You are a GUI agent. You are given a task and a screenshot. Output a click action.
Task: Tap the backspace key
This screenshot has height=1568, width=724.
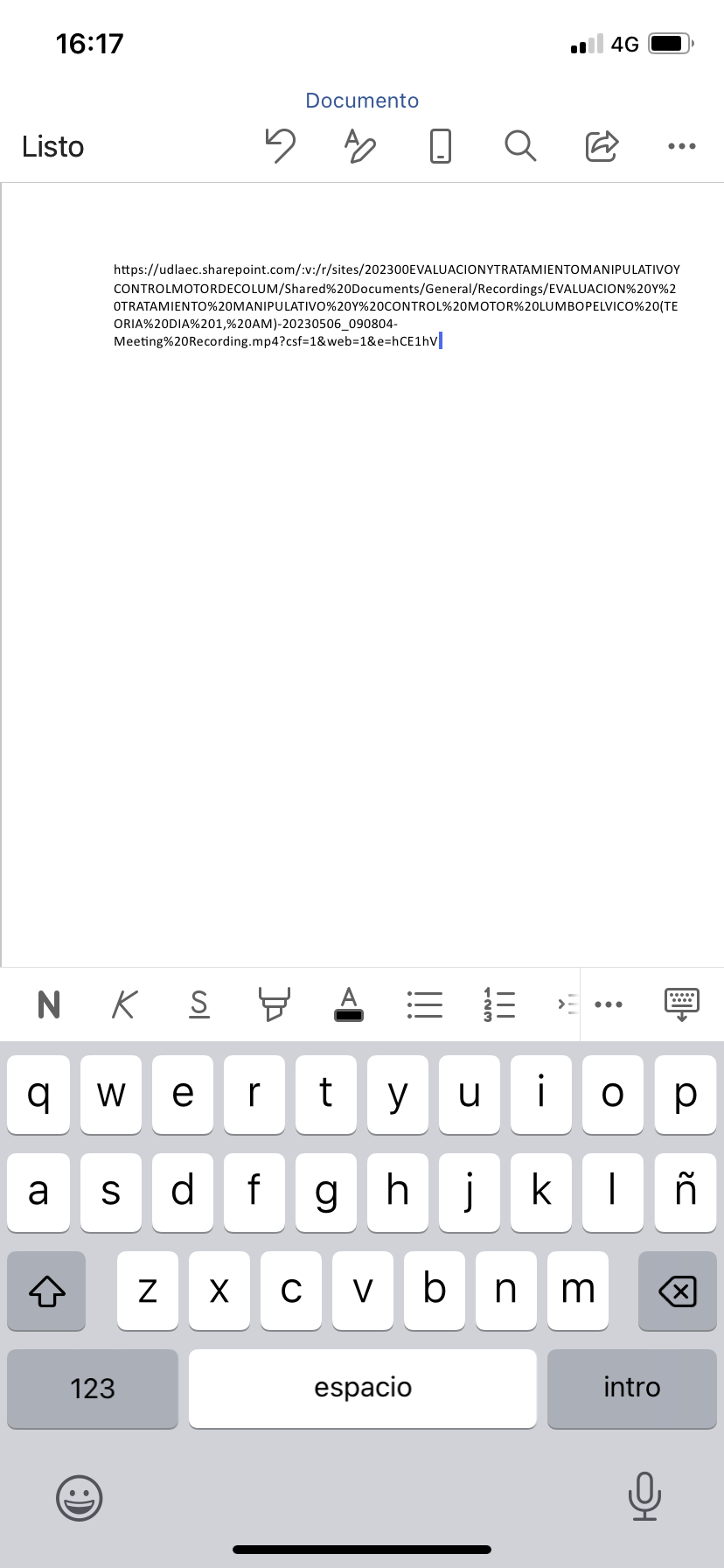[677, 1291]
